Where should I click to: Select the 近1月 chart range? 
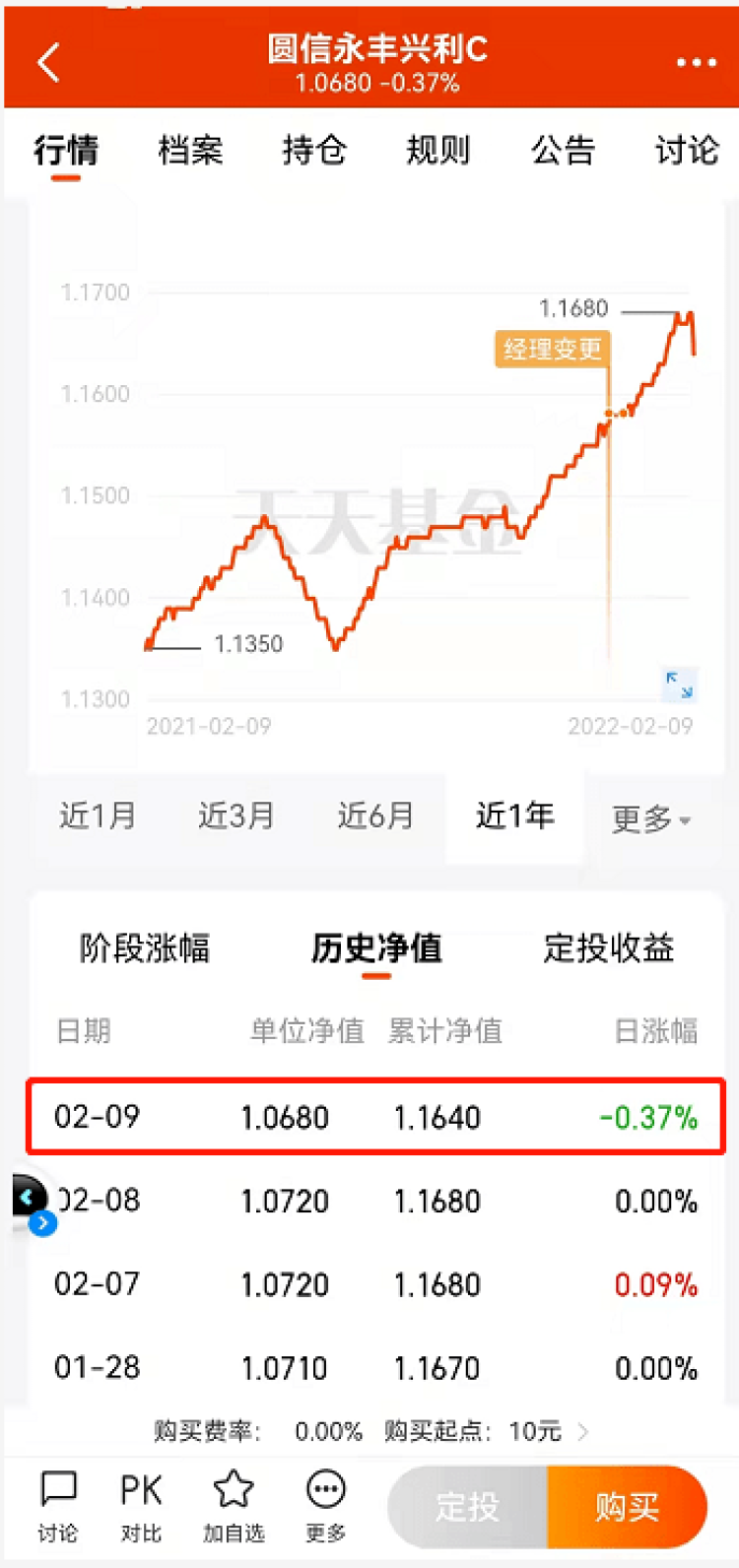[98, 816]
